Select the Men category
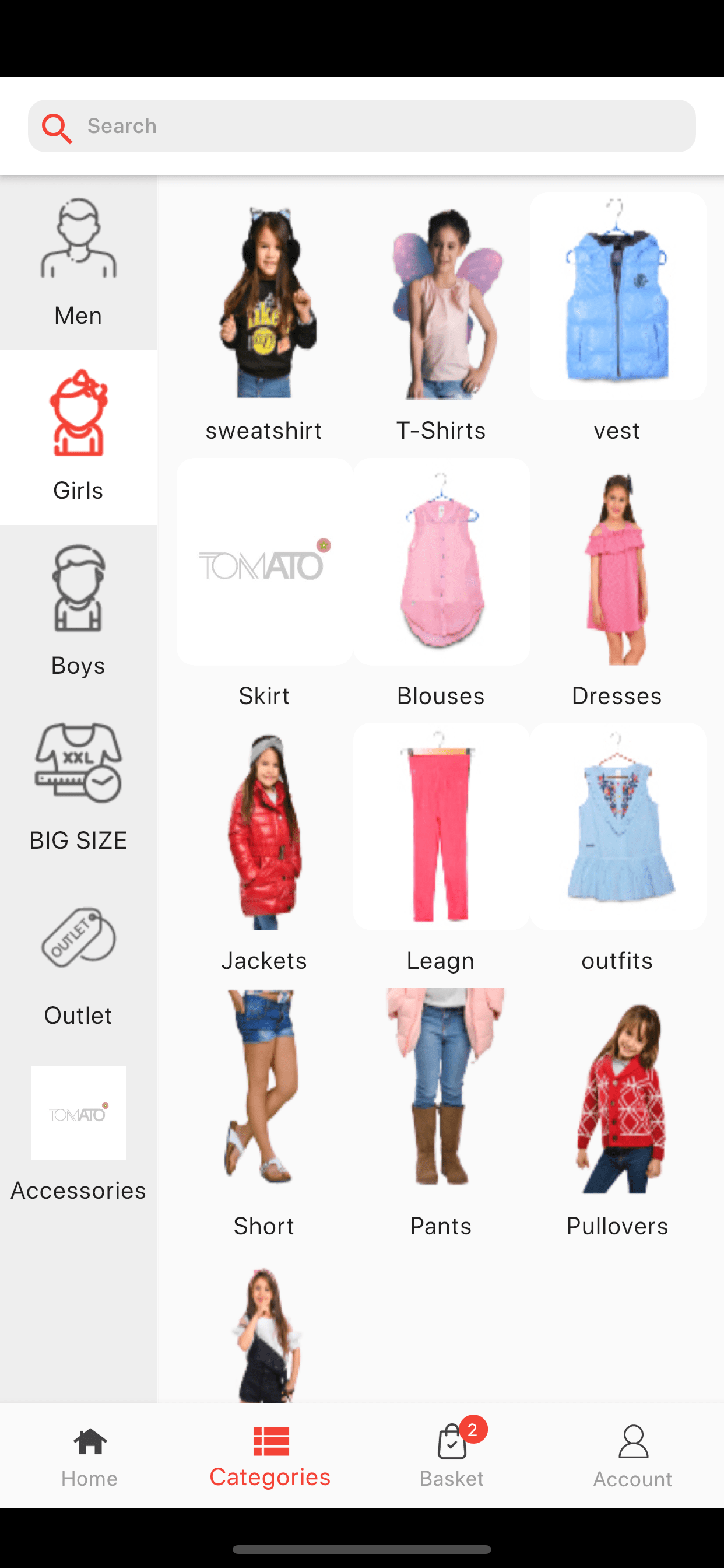The height and width of the screenshot is (1568, 724). [79, 263]
